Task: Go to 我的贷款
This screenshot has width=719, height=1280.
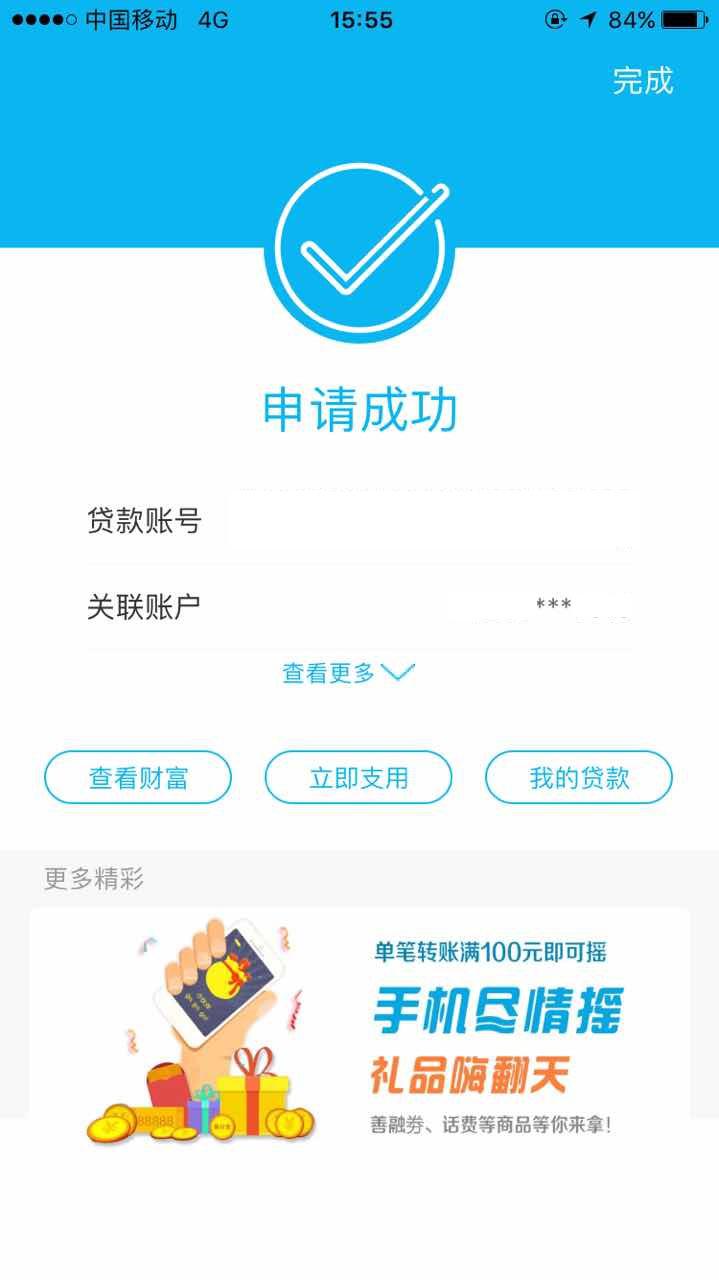Action: (579, 777)
